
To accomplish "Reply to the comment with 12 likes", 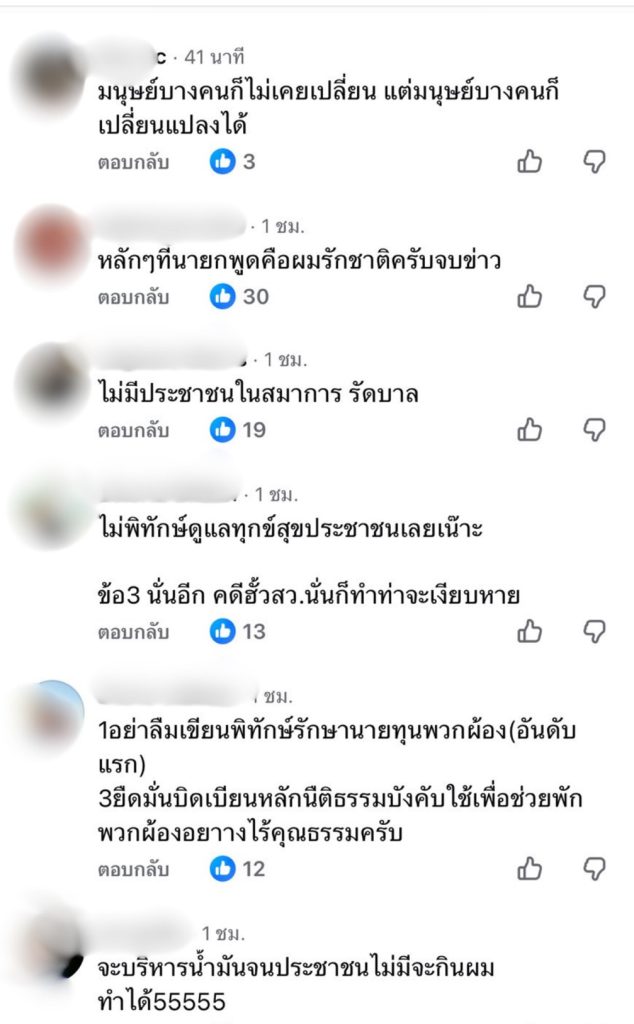I will click(133, 869).
